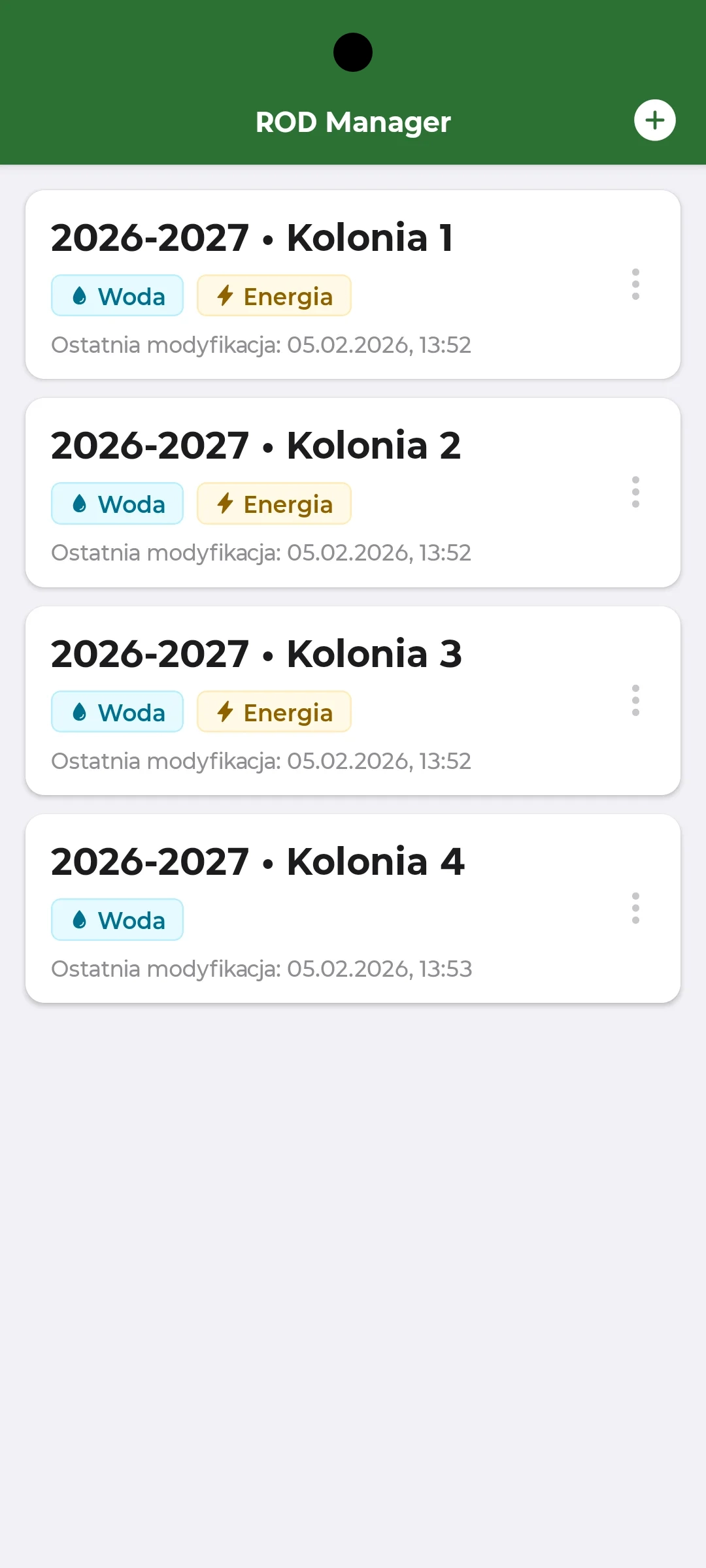Click the lightning bolt icon on Kolonia 3
706x1568 pixels.
225,711
